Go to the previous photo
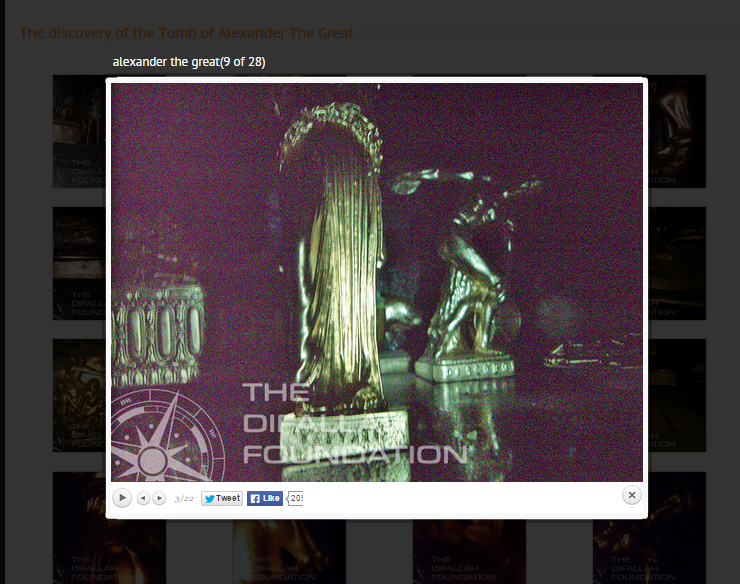The width and height of the screenshot is (740, 584). pos(144,498)
